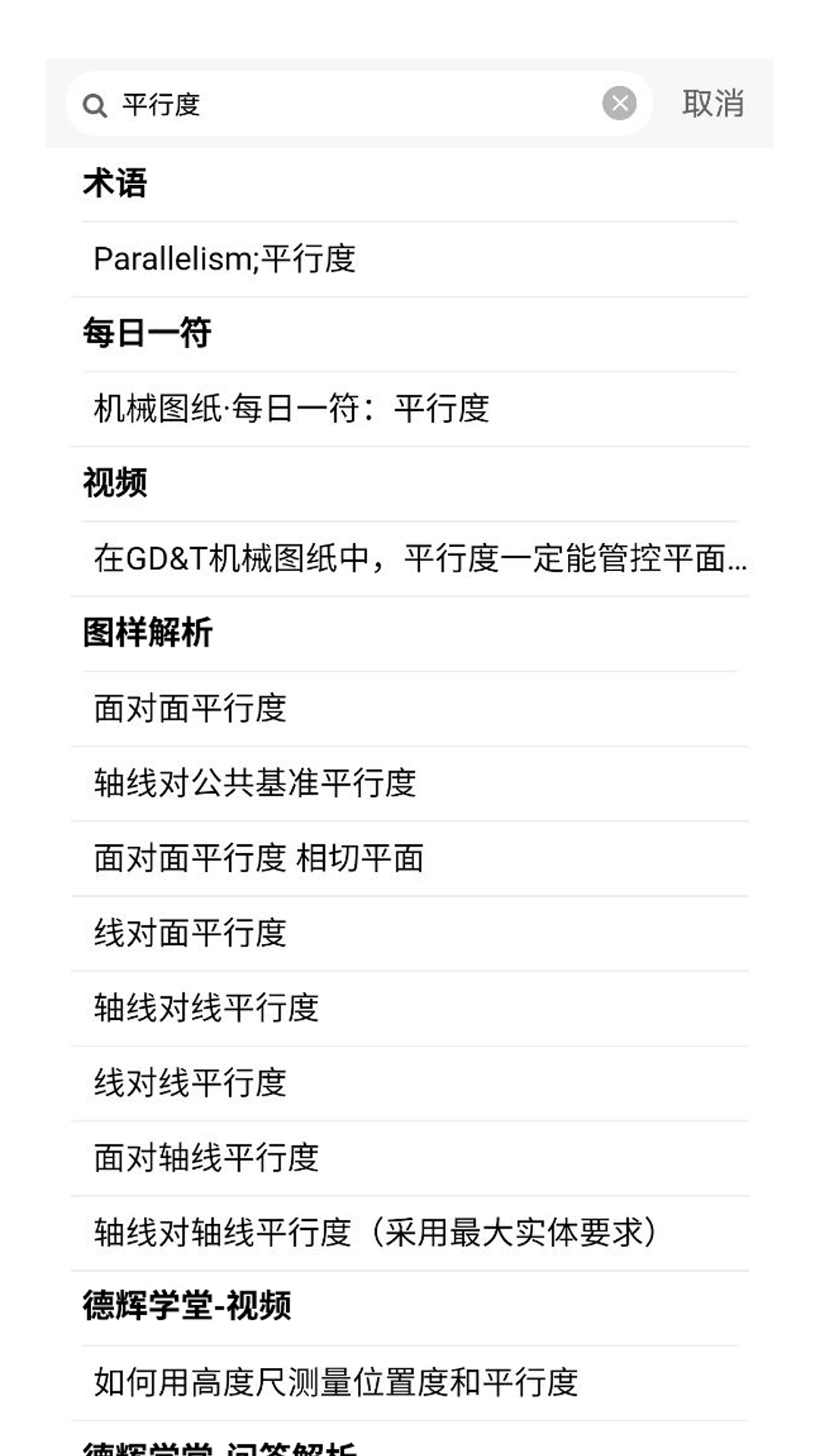819x1456 pixels.
Task: Open the 面对面平行度 drawing analysis
Action: pyautogui.click(x=190, y=708)
